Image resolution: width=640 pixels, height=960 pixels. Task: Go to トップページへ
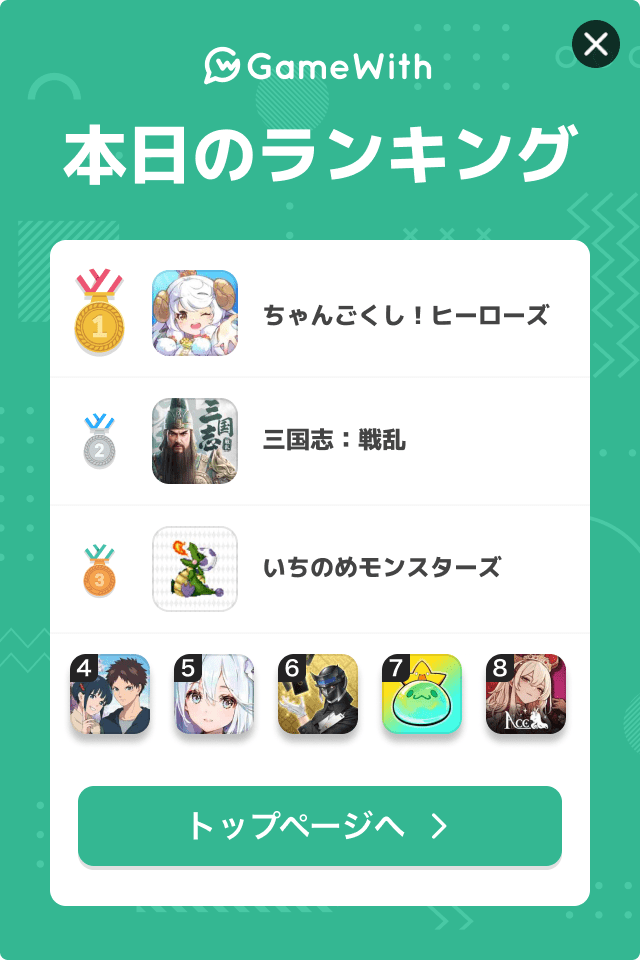click(320, 826)
